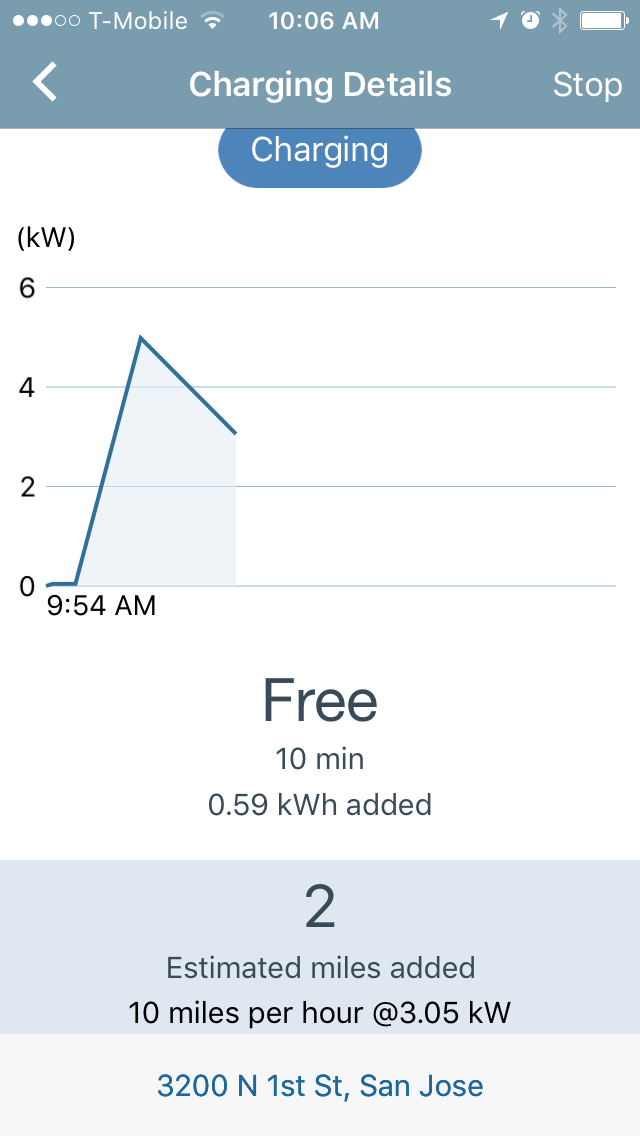Image resolution: width=640 pixels, height=1136 pixels.
Task: Tap the Charging status pill
Action: click(320, 152)
